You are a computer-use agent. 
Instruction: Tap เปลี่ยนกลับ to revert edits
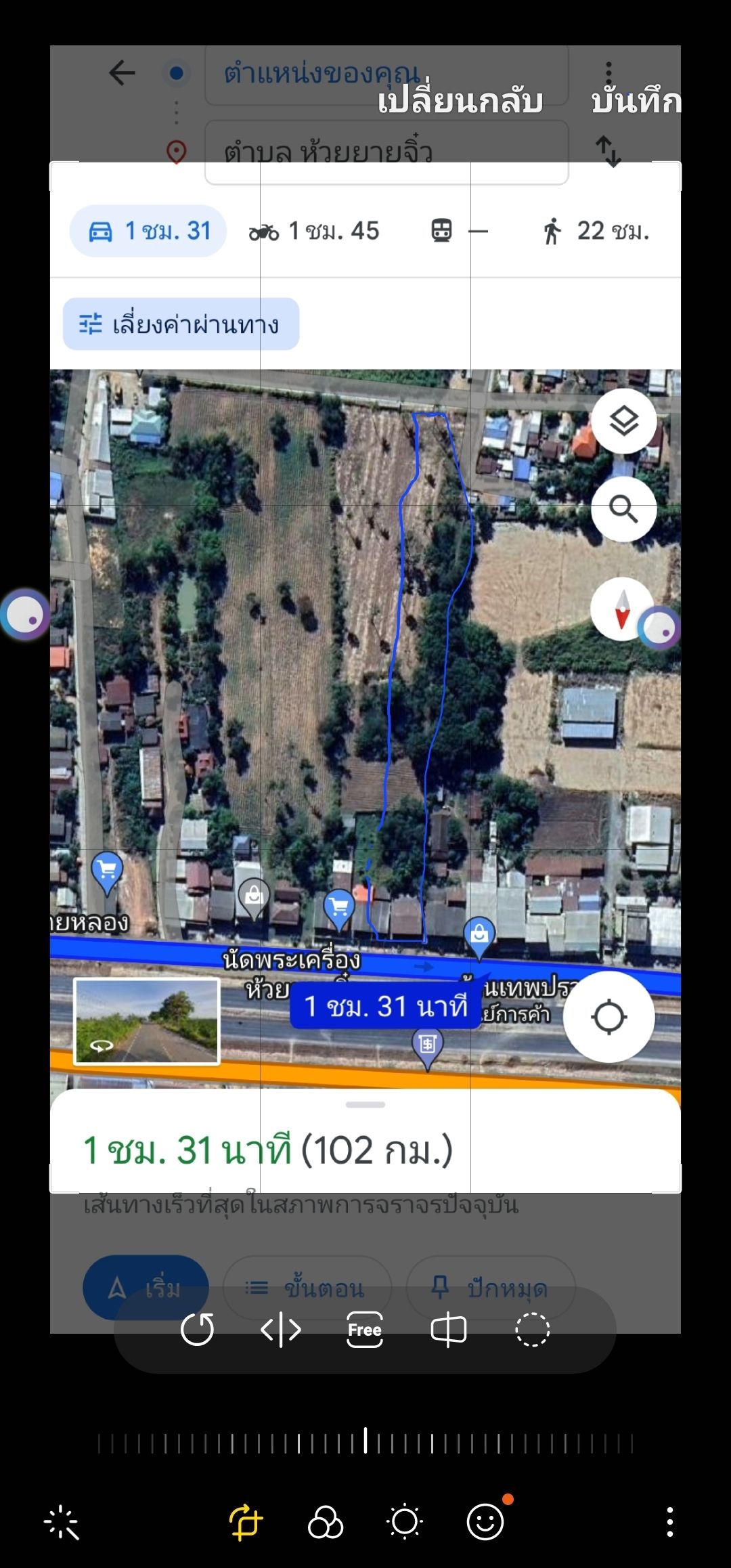tap(460, 102)
